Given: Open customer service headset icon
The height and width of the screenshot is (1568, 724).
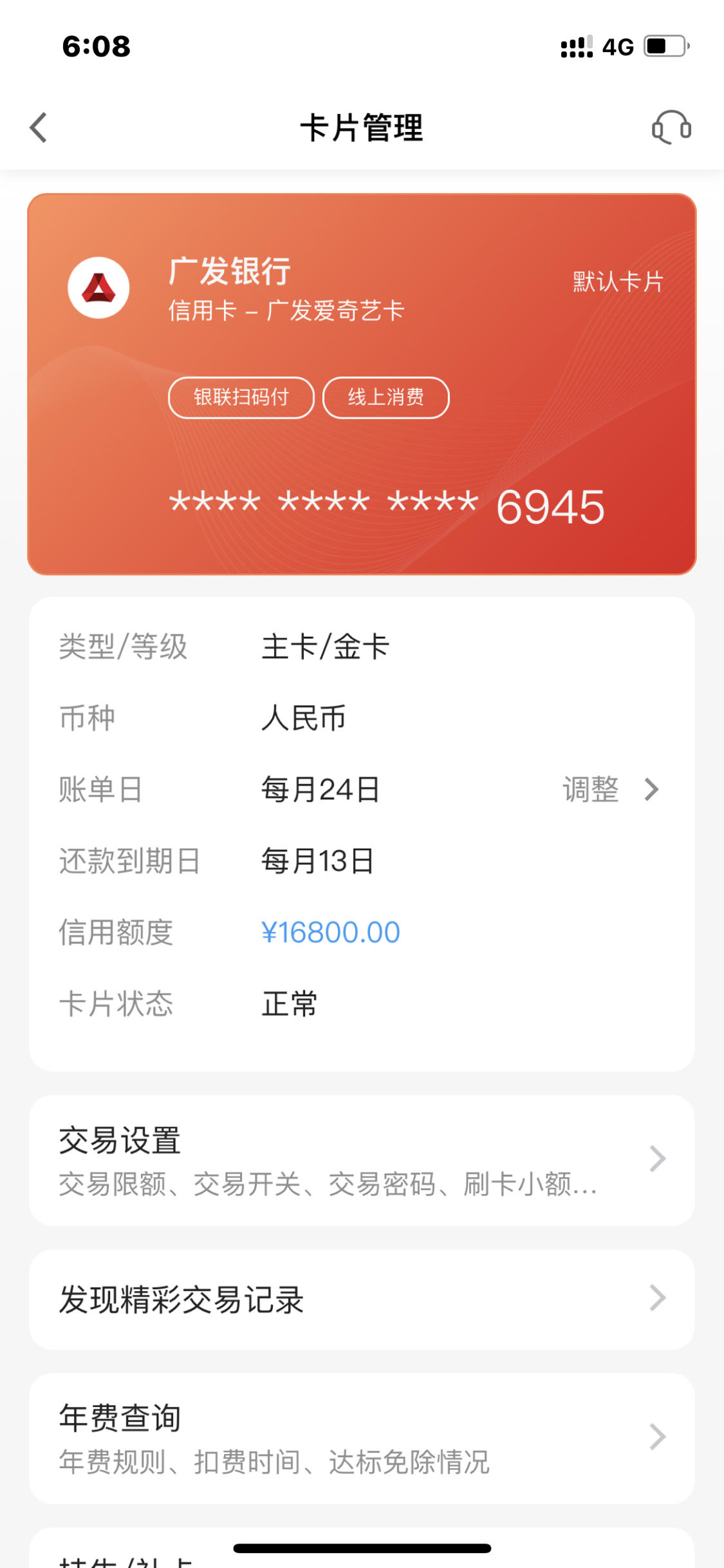Looking at the screenshot, I should [x=671, y=127].
